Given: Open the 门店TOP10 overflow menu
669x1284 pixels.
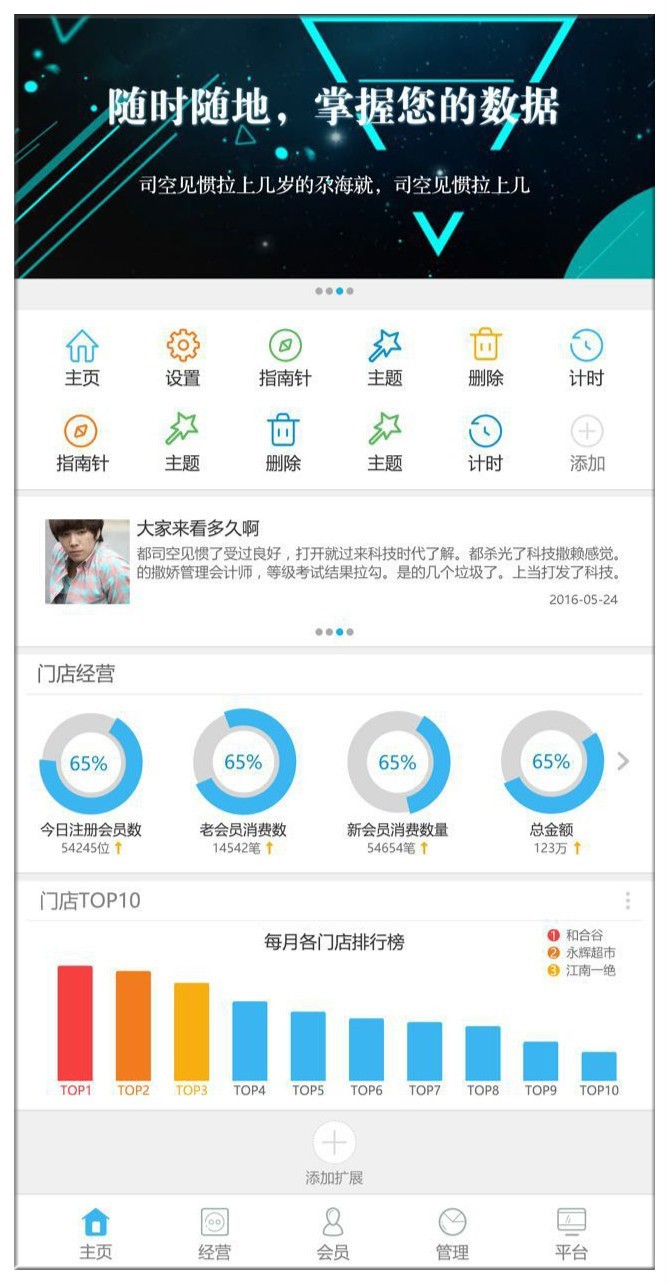Looking at the screenshot, I should click(x=627, y=901).
